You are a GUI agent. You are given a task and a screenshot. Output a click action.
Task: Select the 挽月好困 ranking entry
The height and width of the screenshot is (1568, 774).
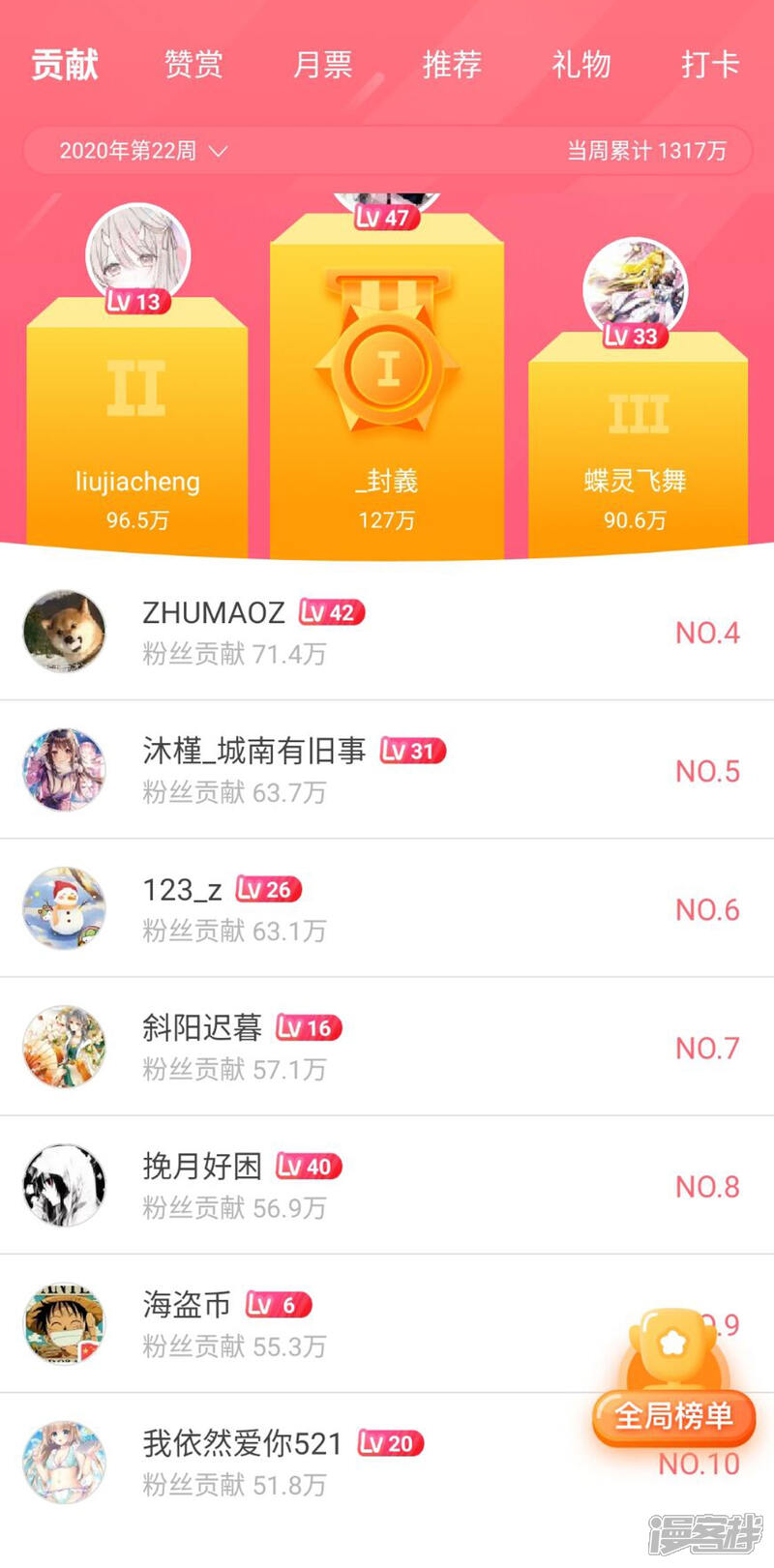tap(387, 1185)
